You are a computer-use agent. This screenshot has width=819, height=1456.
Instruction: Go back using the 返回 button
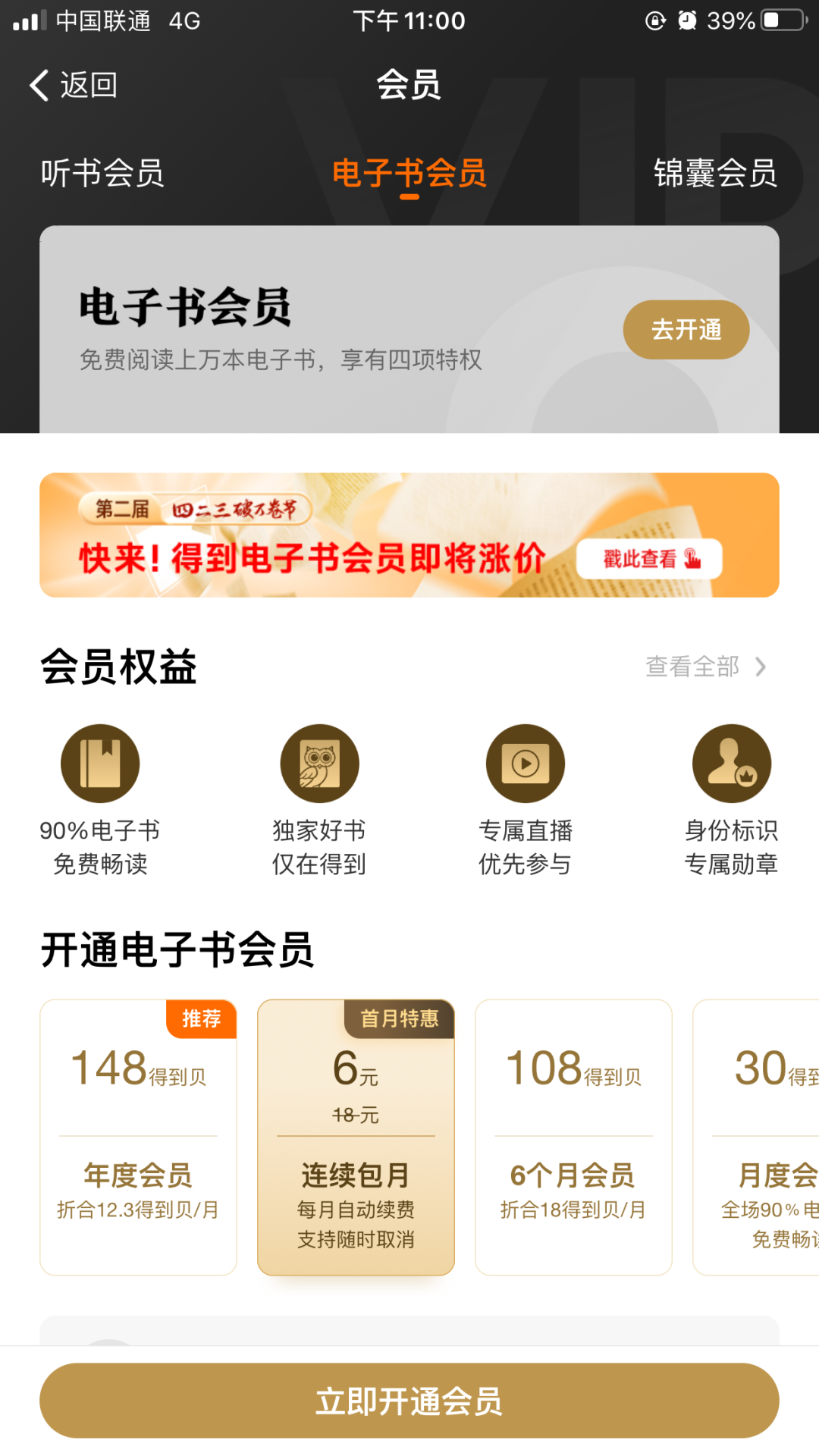(74, 85)
